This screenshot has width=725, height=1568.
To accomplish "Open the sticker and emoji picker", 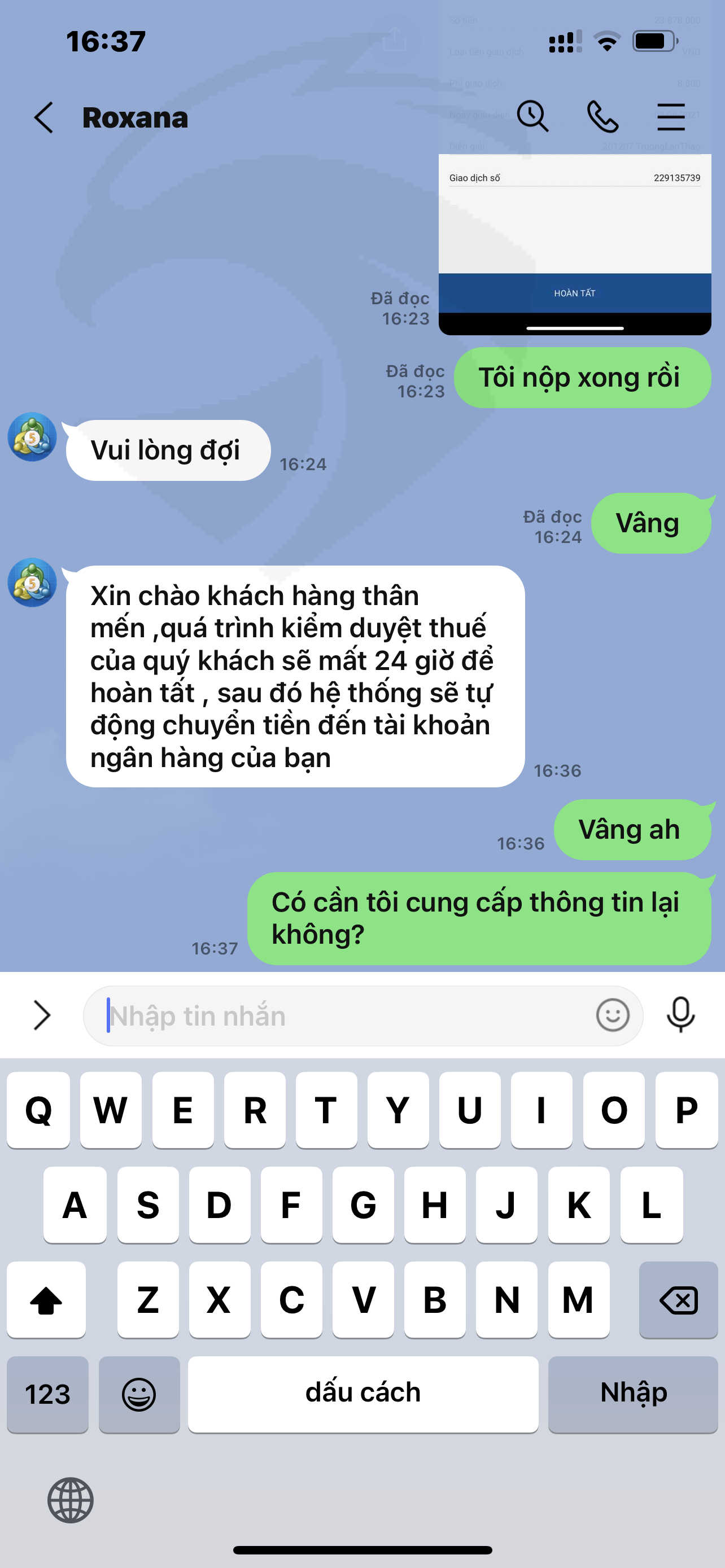I will click(612, 1015).
